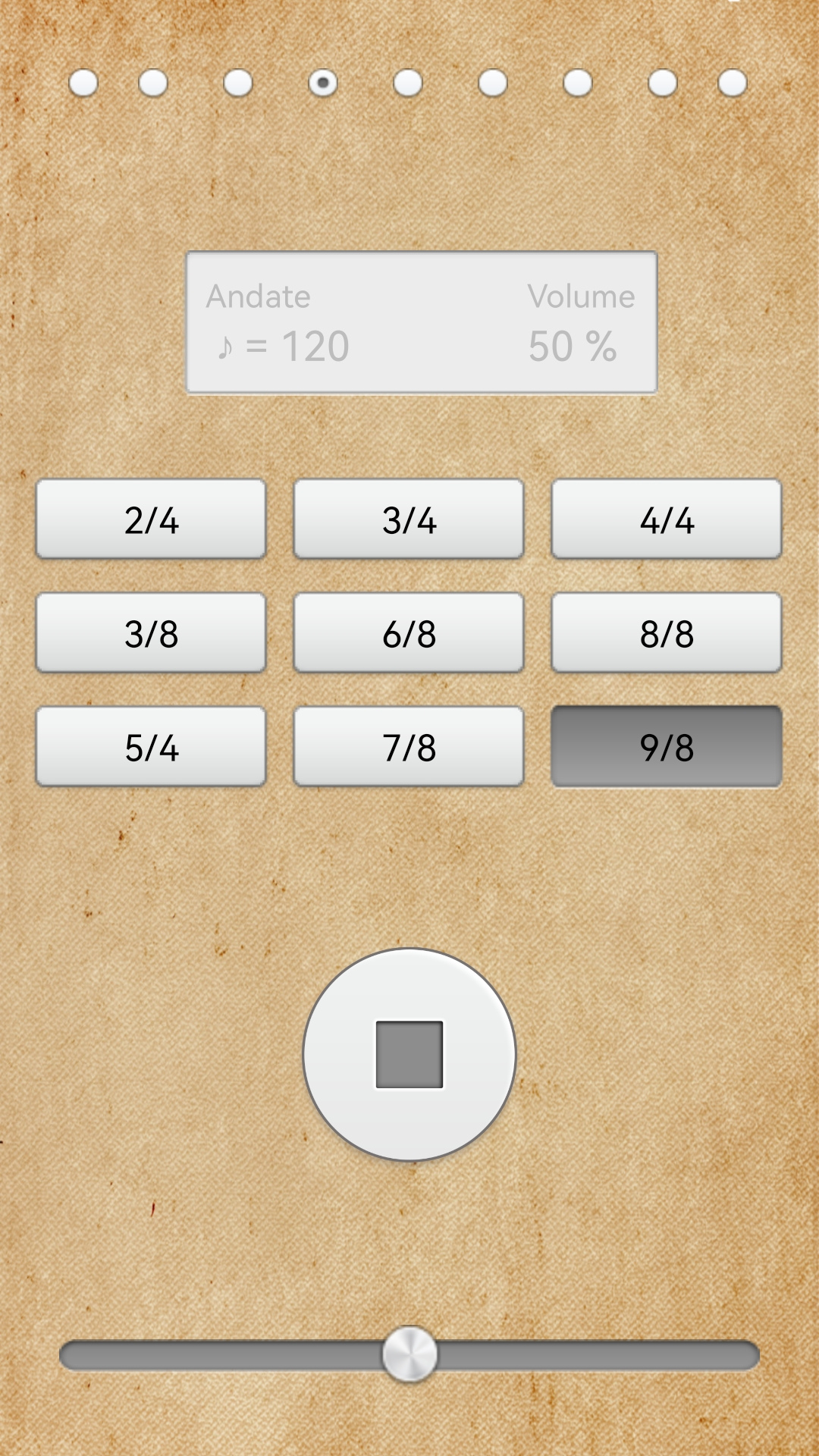
Task: Open the tempo and volume display panel
Action: click(x=422, y=322)
